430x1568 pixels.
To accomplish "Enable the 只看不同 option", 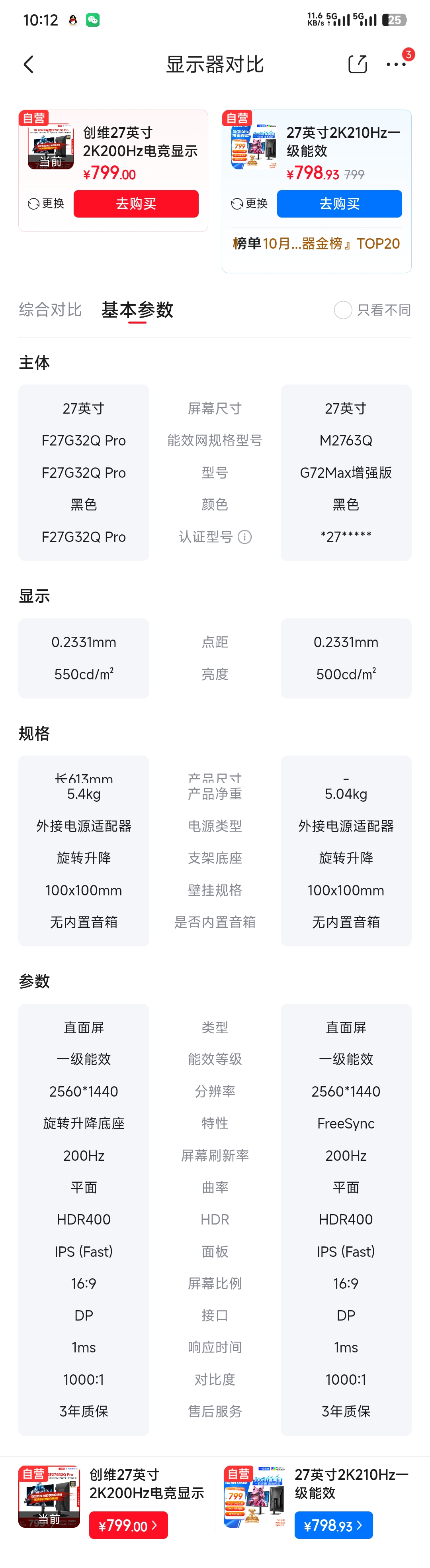I will coord(343,310).
